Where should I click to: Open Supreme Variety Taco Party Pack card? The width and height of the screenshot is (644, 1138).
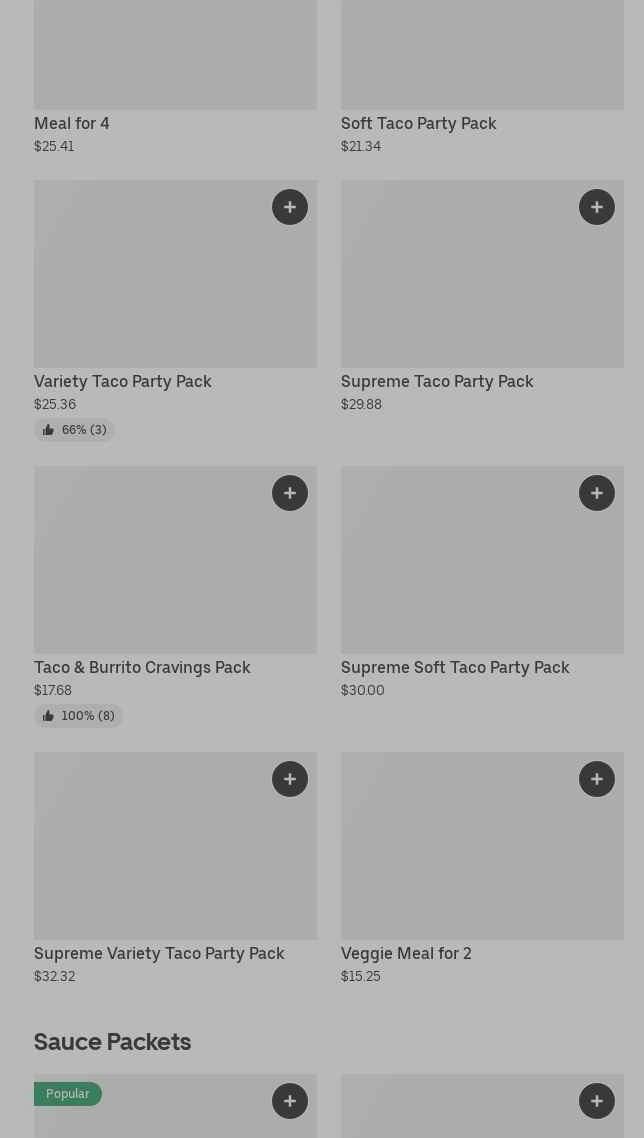(x=175, y=869)
